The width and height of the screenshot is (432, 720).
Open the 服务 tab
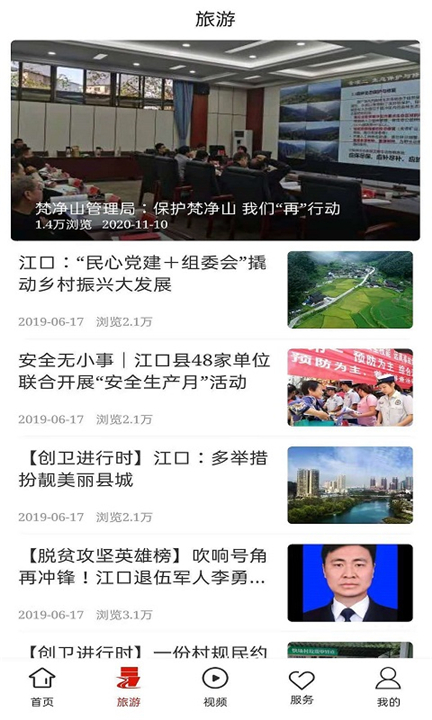pyautogui.click(x=302, y=687)
